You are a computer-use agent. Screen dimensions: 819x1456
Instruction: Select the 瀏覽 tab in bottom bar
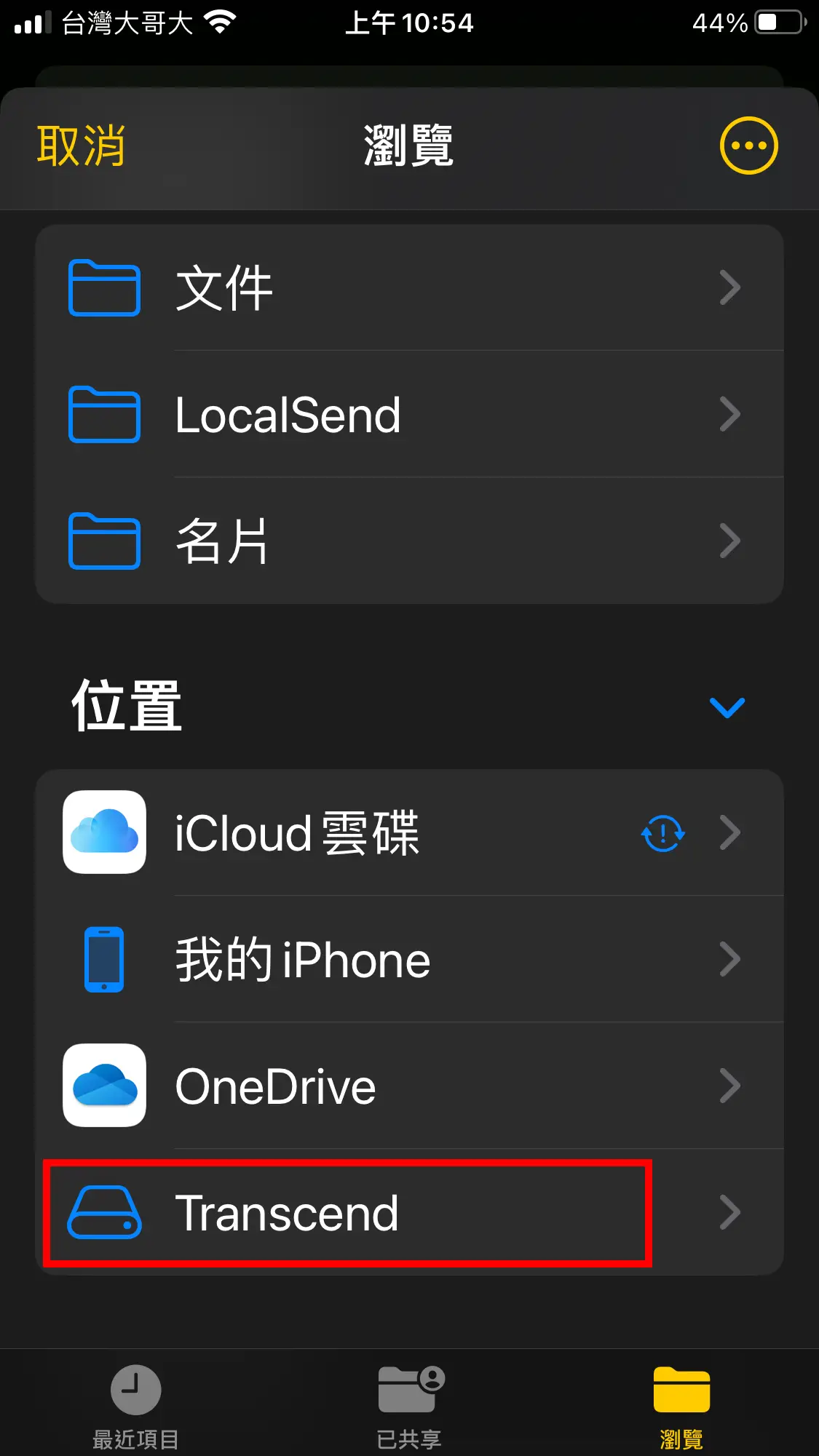tap(681, 1404)
